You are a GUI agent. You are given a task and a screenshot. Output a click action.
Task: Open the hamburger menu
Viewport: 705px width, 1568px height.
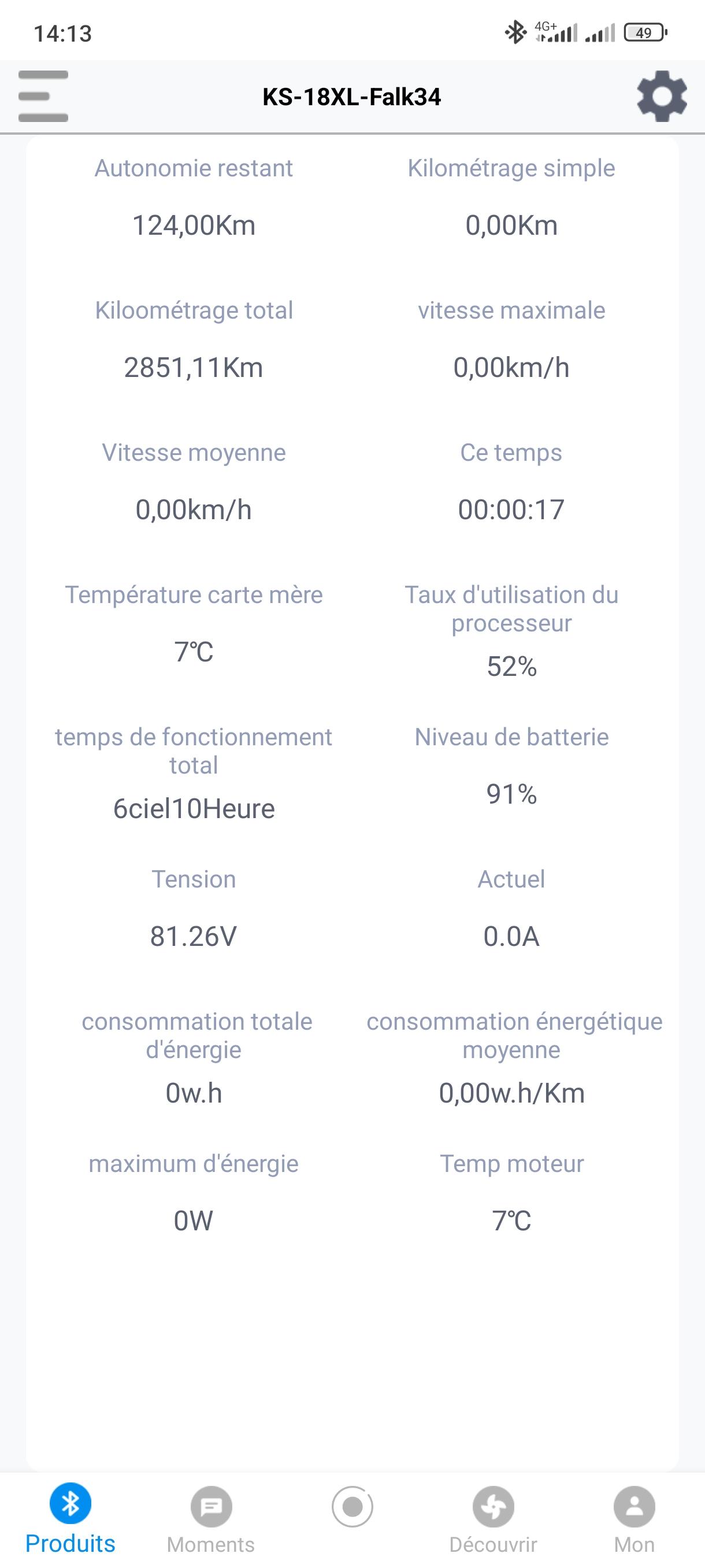43,96
